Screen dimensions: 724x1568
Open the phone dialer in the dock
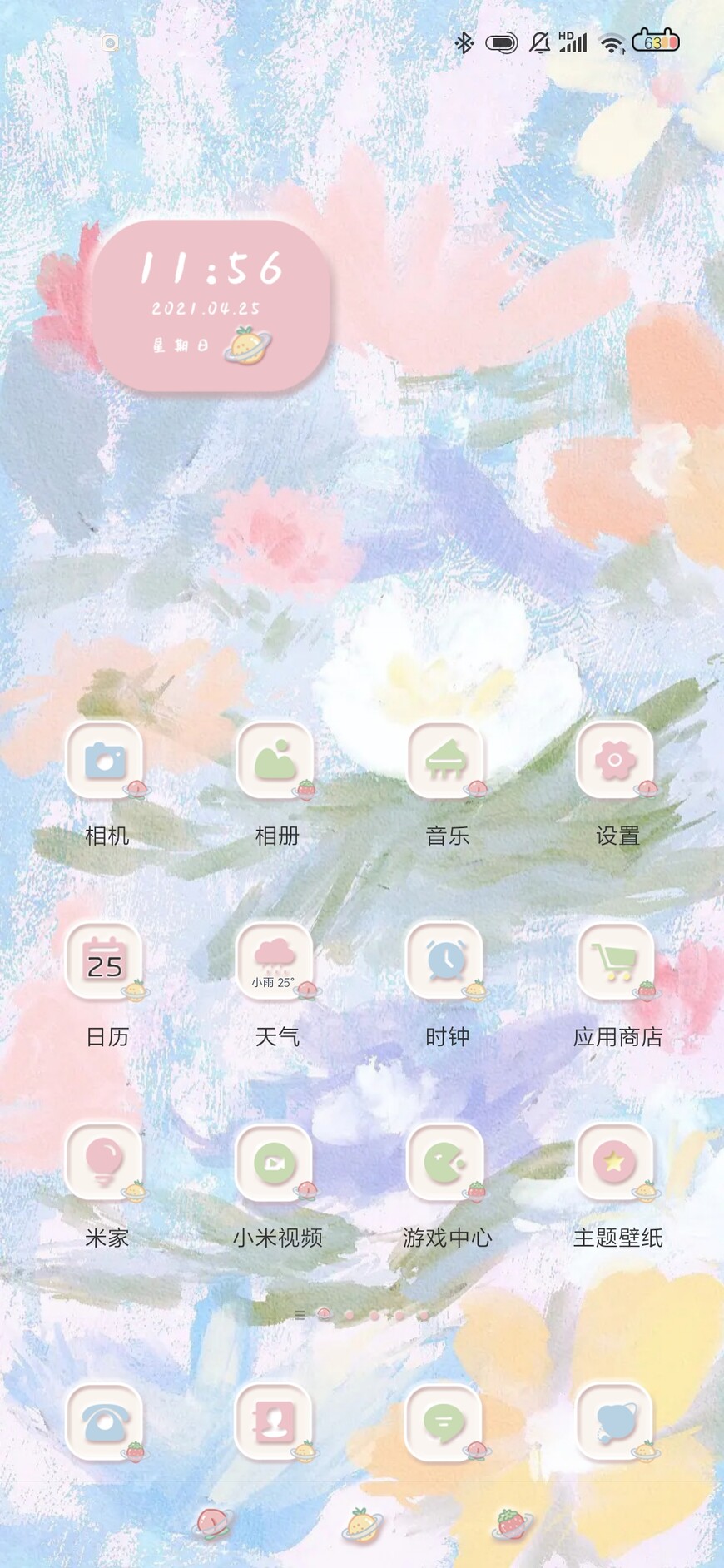[106, 1423]
